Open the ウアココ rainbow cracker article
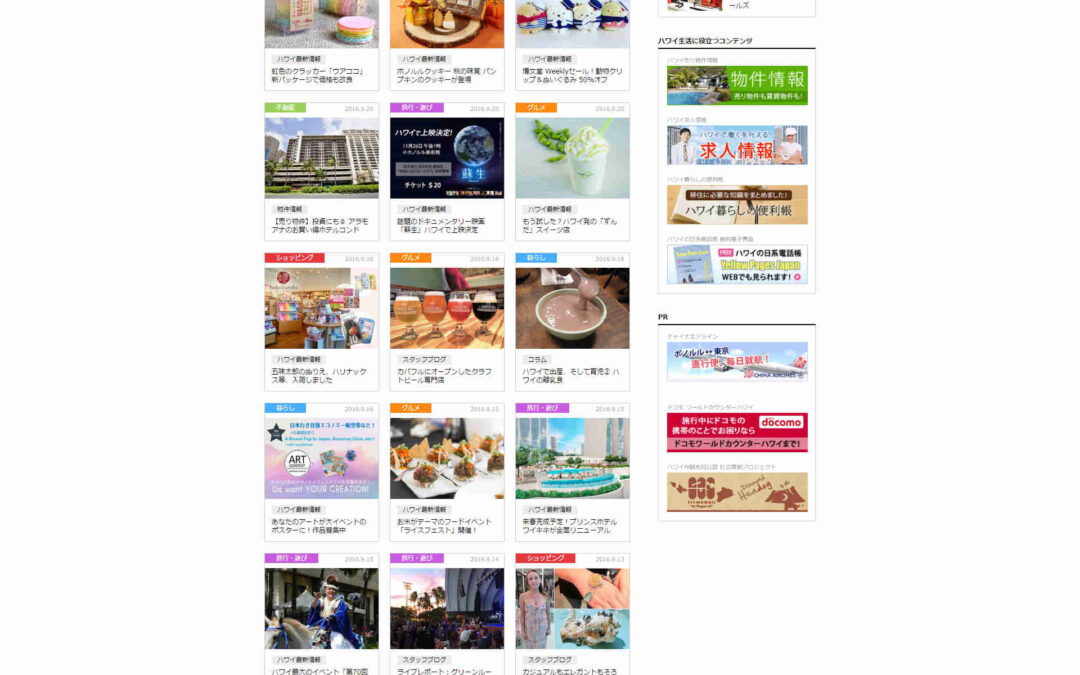This screenshot has width=1080, height=675. [x=321, y=76]
